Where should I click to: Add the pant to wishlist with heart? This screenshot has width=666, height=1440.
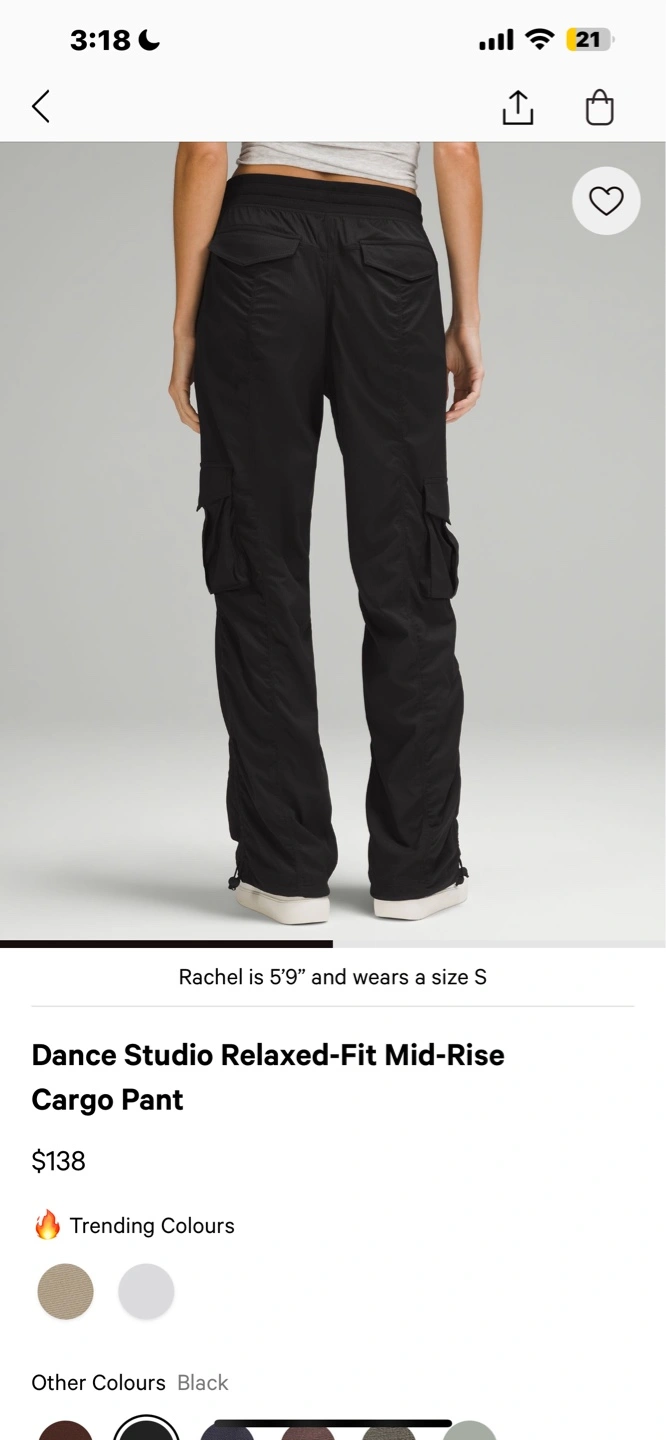coord(606,201)
